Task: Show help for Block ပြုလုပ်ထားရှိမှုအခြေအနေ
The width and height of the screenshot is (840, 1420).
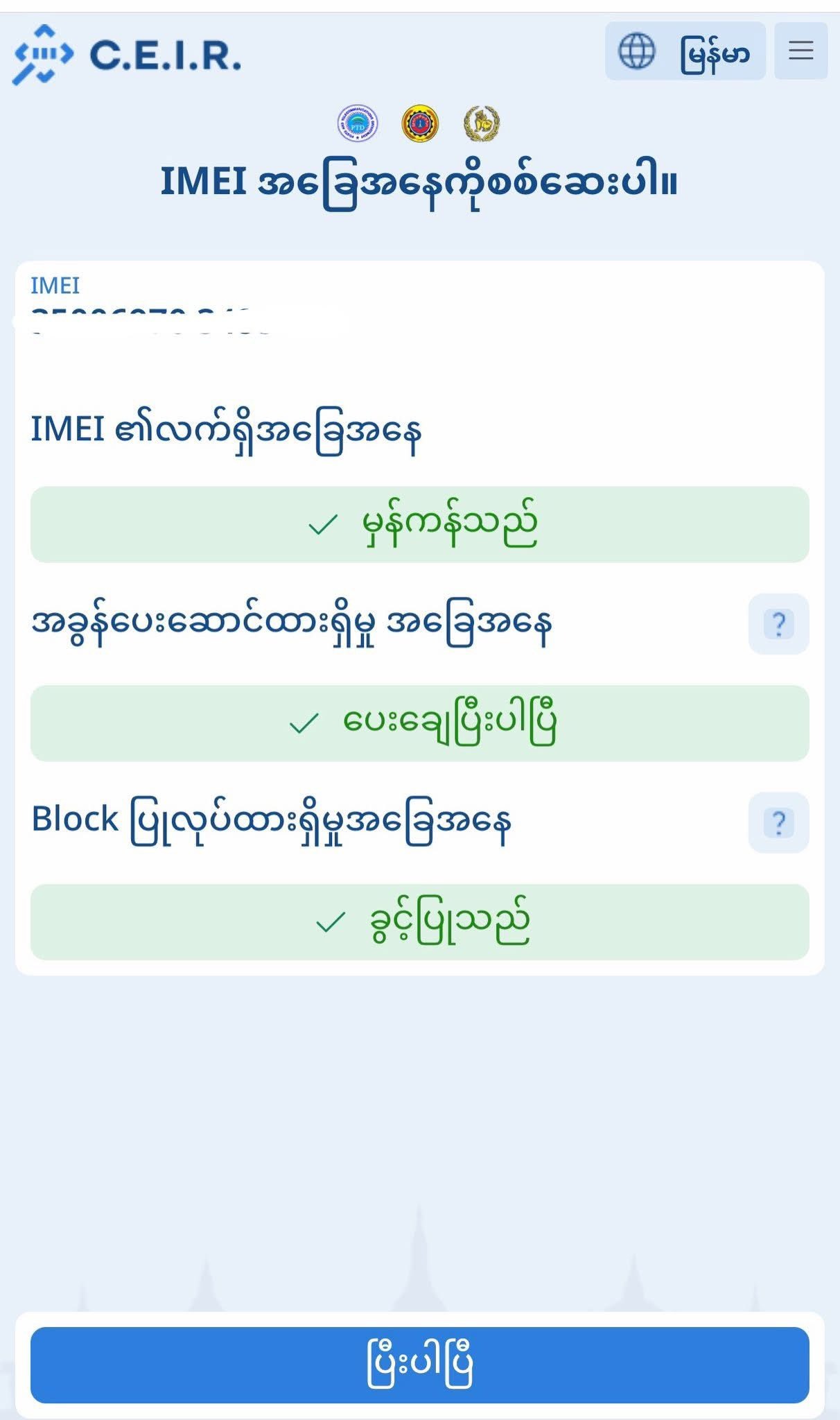Action: click(778, 823)
